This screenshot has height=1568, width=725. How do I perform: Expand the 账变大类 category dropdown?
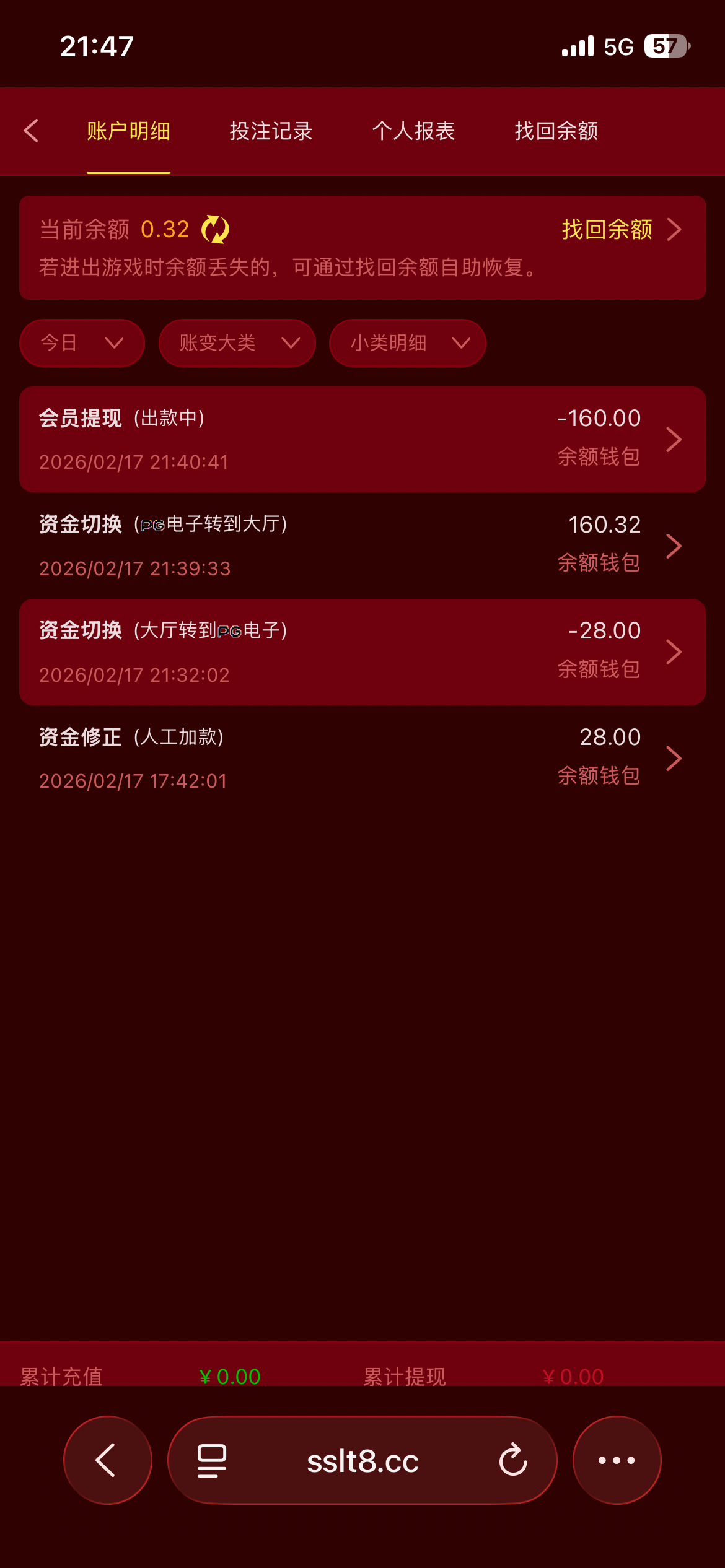coord(237,342)
